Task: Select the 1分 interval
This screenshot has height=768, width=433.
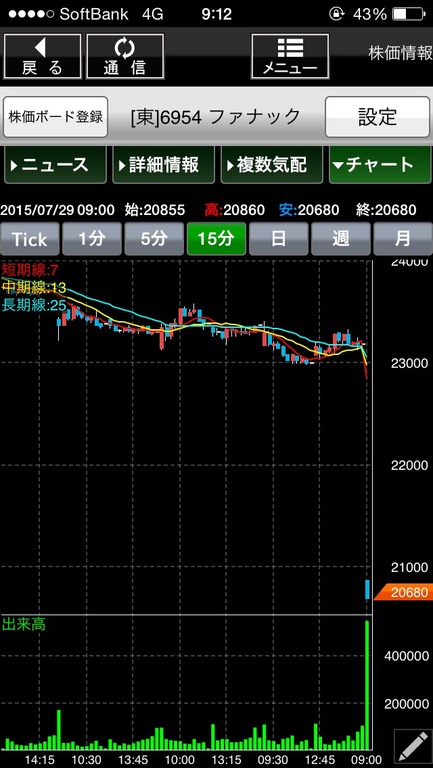Action: 92,239
